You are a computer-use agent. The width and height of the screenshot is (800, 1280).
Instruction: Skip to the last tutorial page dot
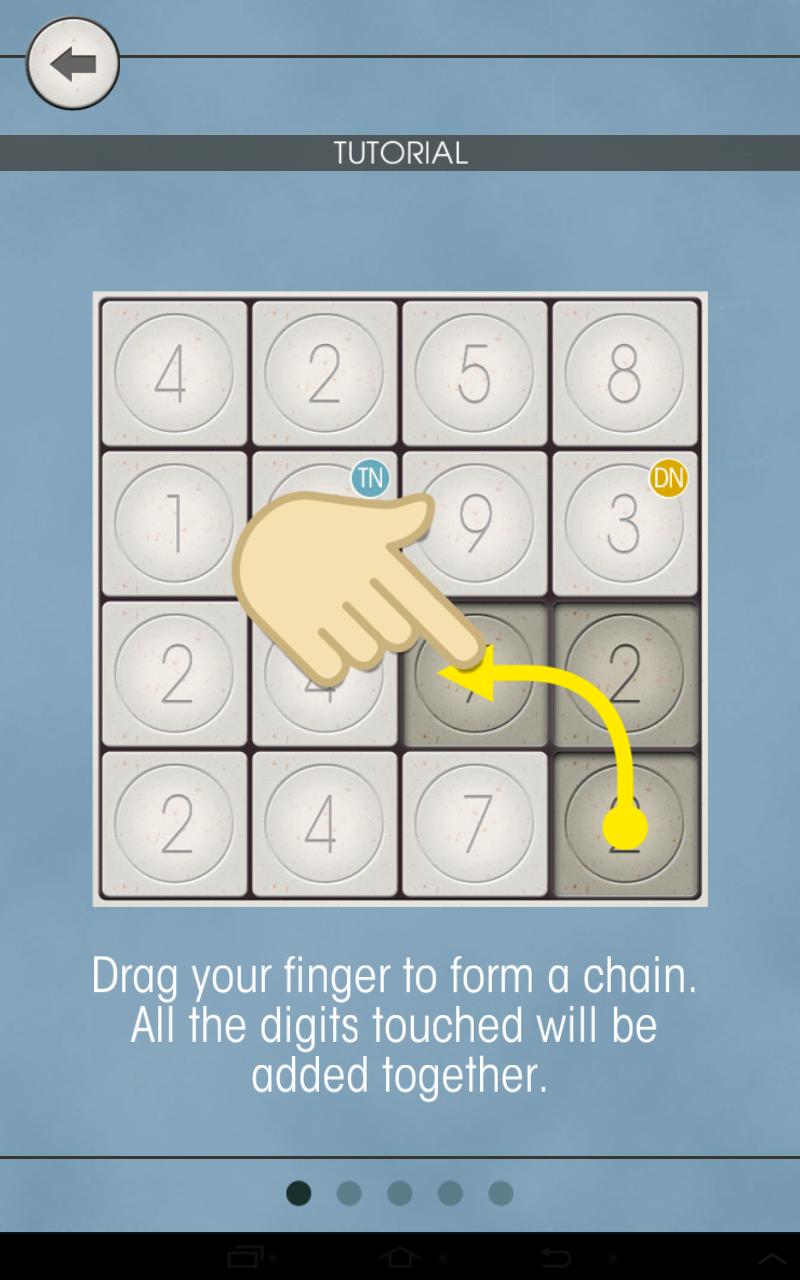tap(501, 1193)
